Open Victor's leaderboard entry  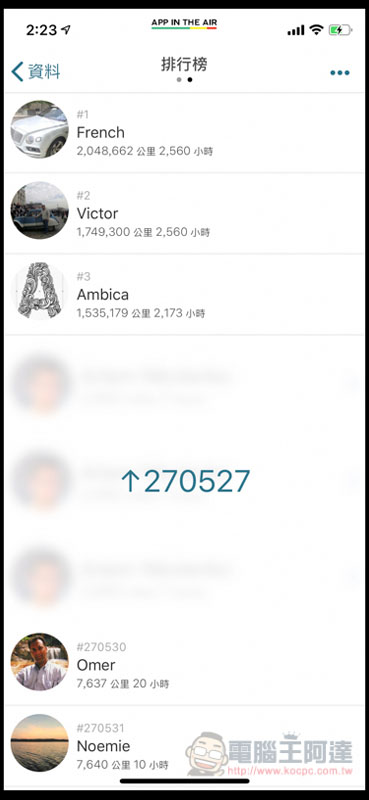click(184, 213)
